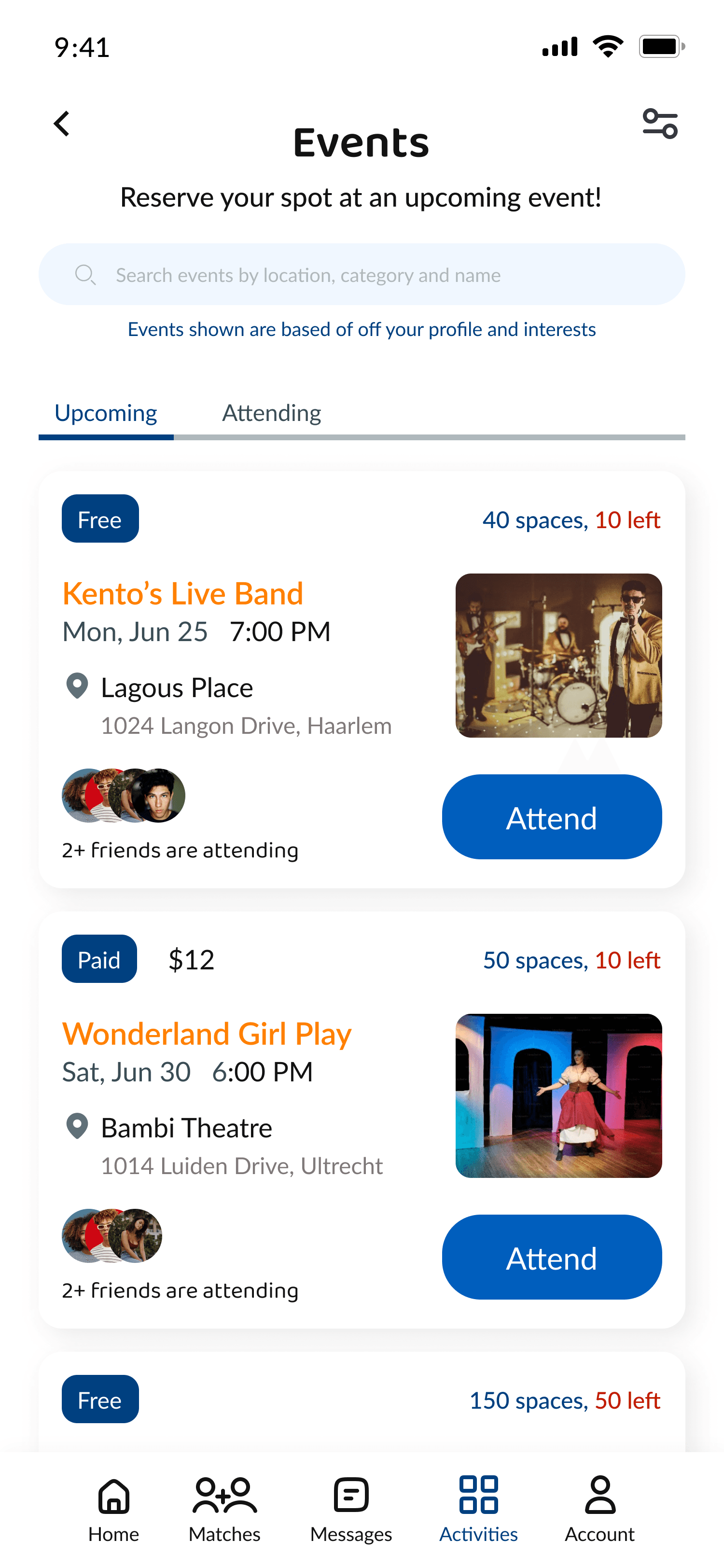This screenshot has height=1568, width=724.
Task: Attend Kento's Live Band event
Action: click(551, 816)
